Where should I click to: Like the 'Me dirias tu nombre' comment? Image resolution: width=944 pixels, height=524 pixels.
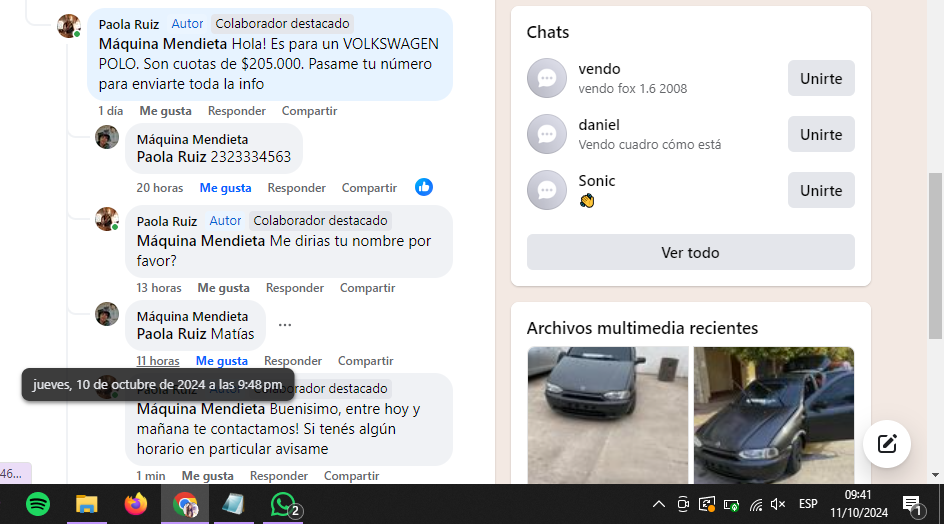click(x=223, y=288)
